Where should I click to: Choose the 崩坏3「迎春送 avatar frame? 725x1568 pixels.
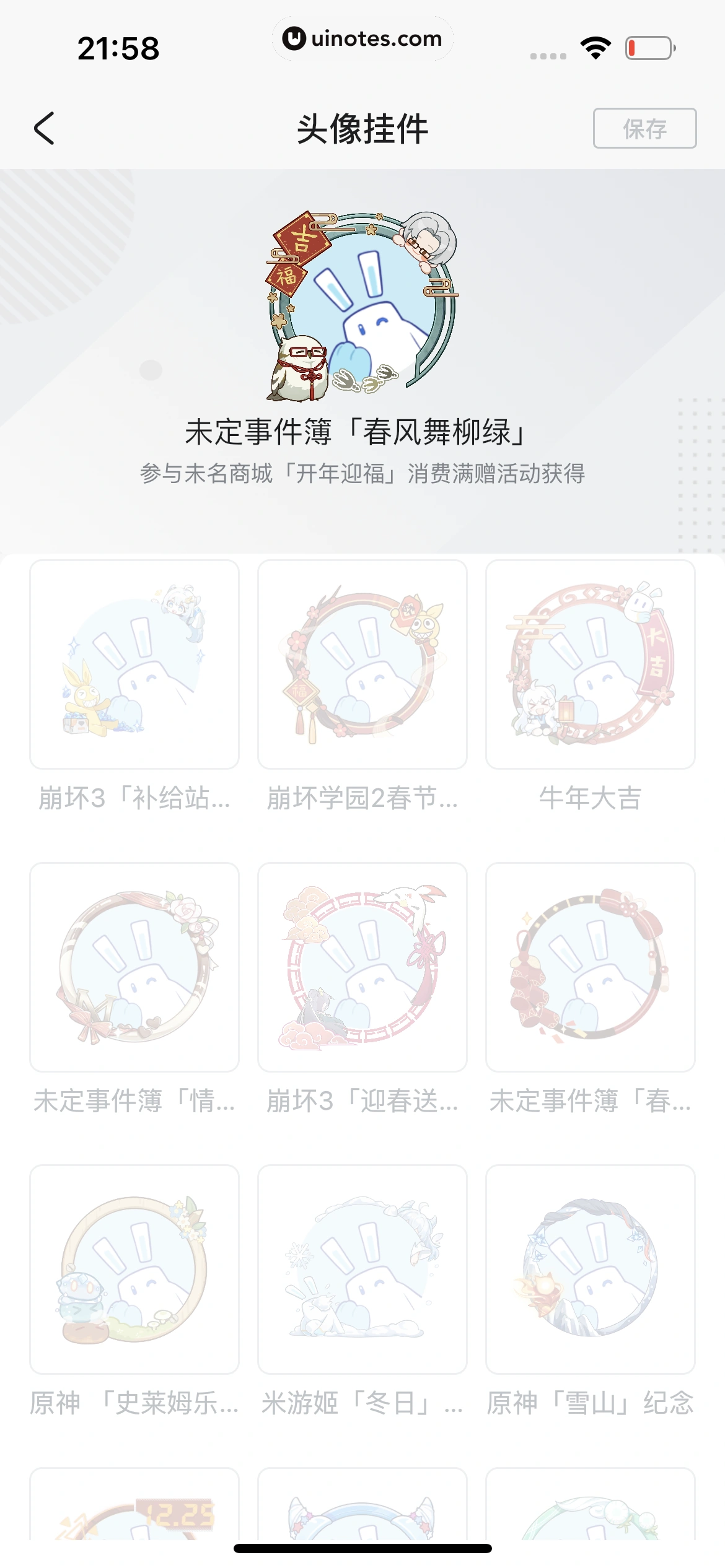coord(362,967)
